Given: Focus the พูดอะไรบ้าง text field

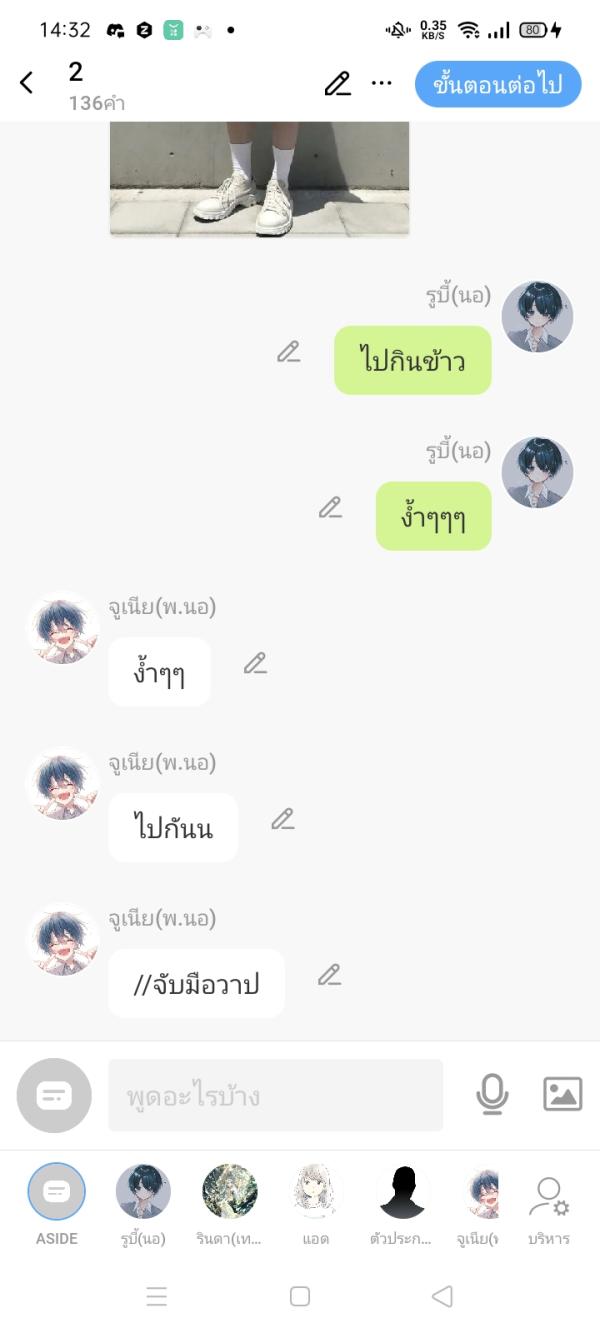Looking at the screenshot, I should click(275, 1096).
